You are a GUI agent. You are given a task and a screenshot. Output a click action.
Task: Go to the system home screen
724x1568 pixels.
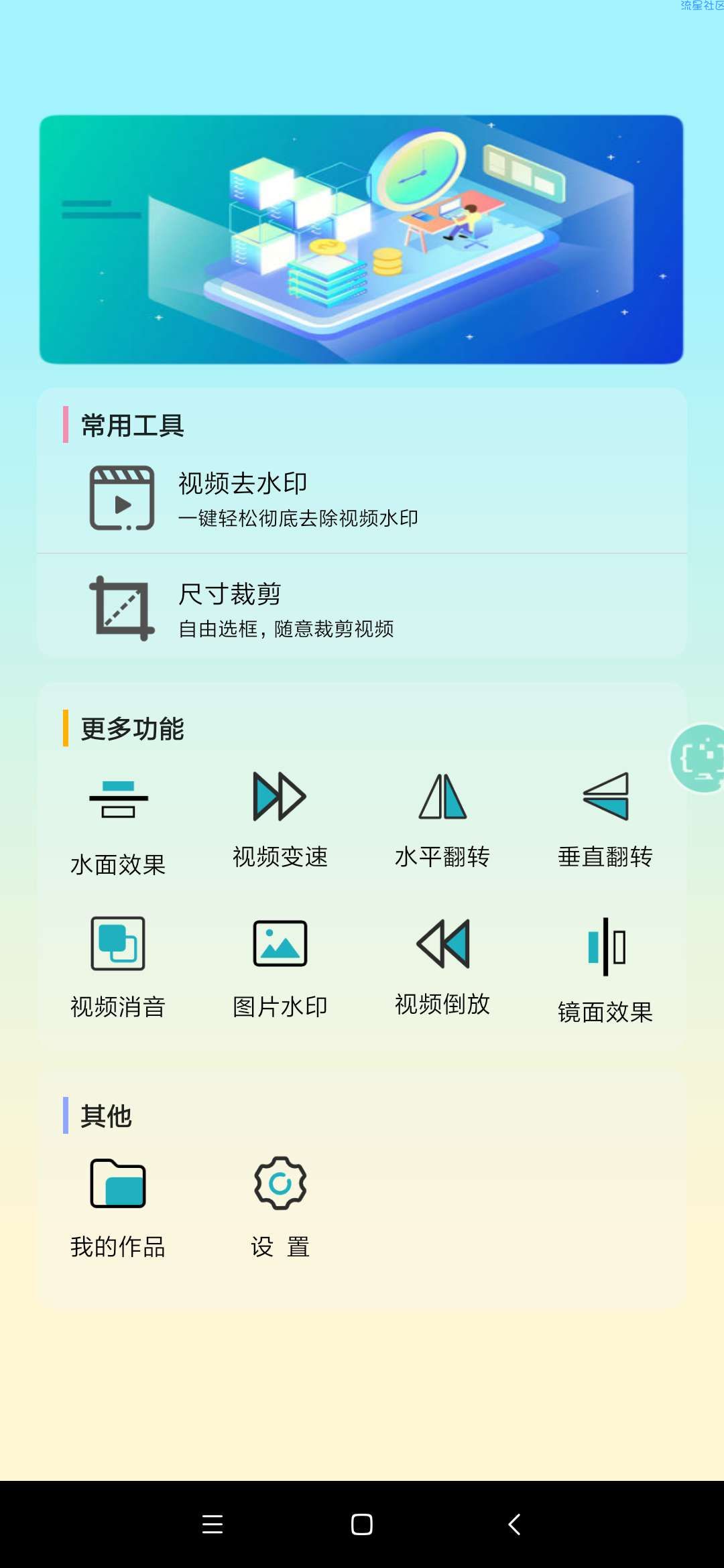pos(362,1524)
